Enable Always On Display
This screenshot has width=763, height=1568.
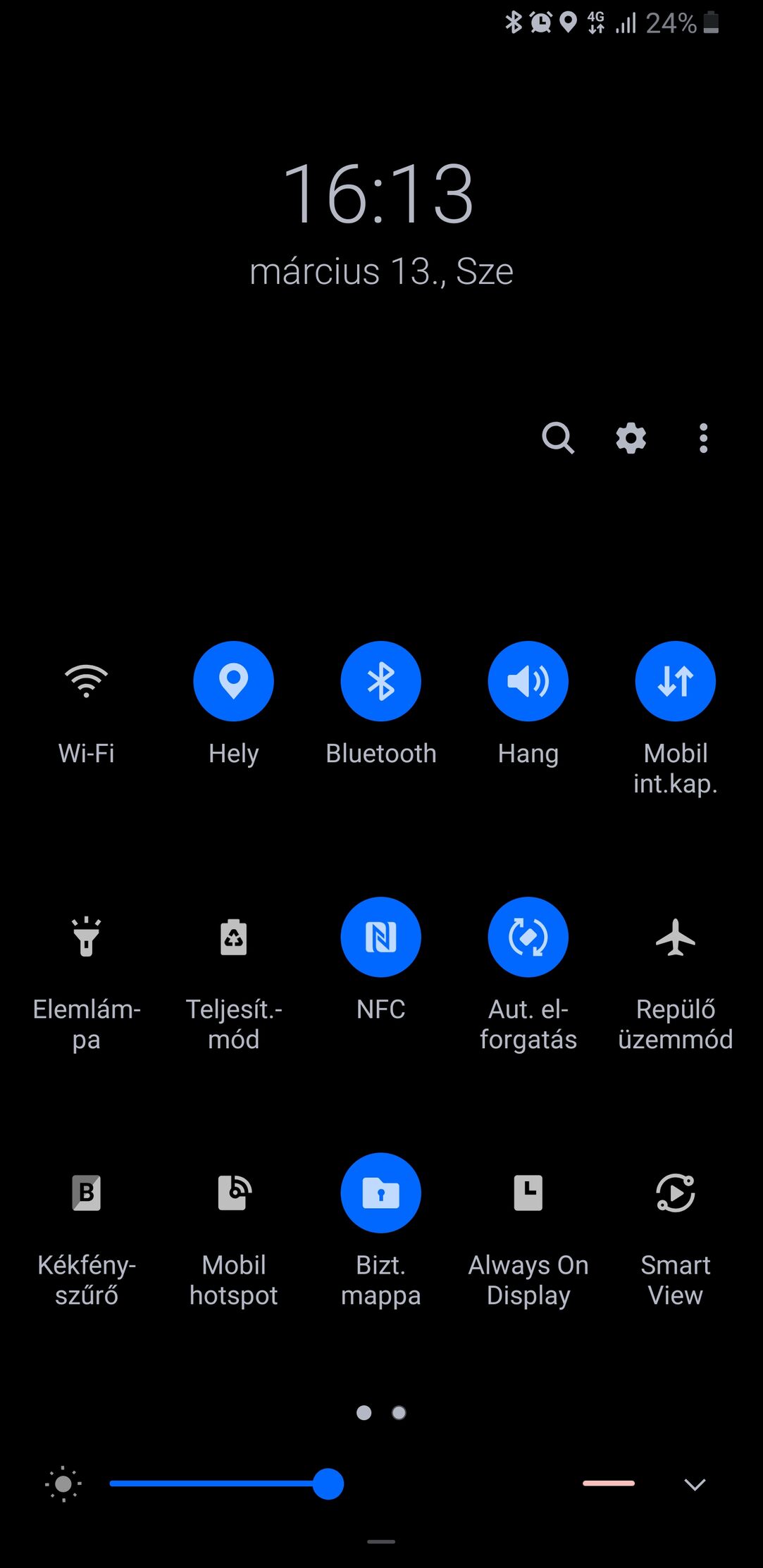[x=528, y=1193]
